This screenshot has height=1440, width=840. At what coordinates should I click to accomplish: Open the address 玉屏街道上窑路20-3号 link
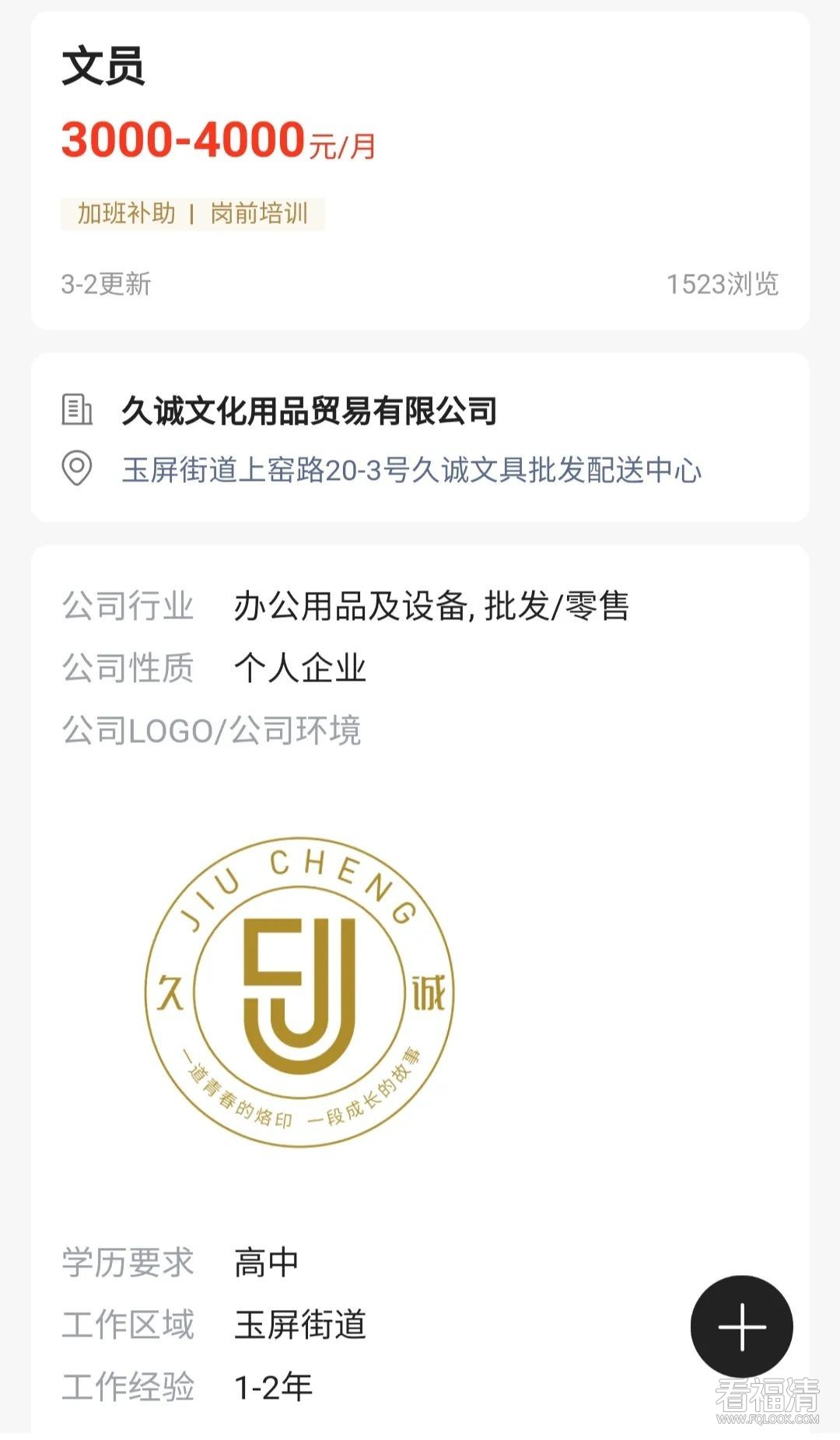click(x=411, y=470)
